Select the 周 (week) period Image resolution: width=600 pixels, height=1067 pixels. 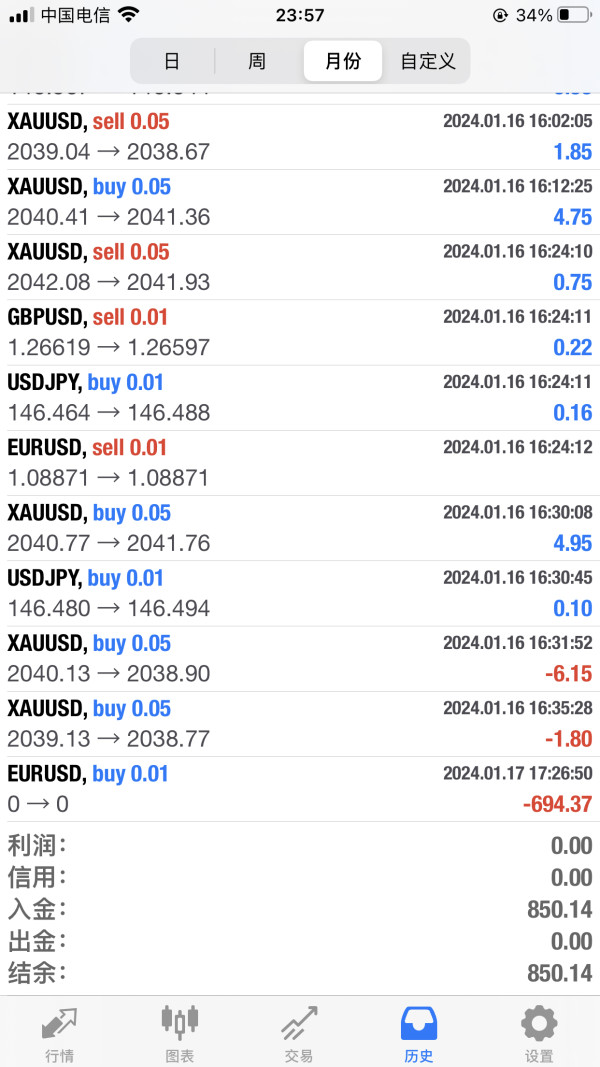[x=257, y=61]
